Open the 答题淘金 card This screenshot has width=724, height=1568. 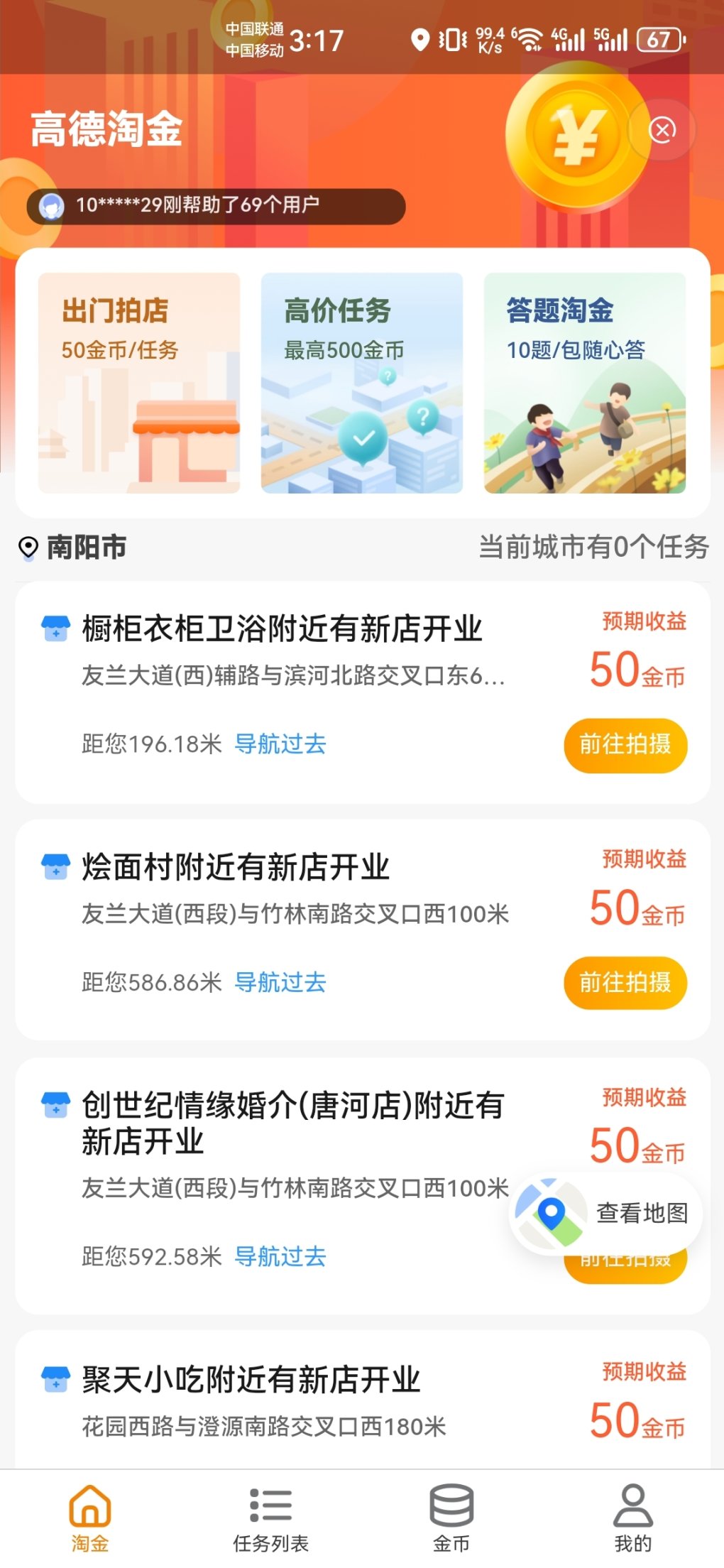585,383
